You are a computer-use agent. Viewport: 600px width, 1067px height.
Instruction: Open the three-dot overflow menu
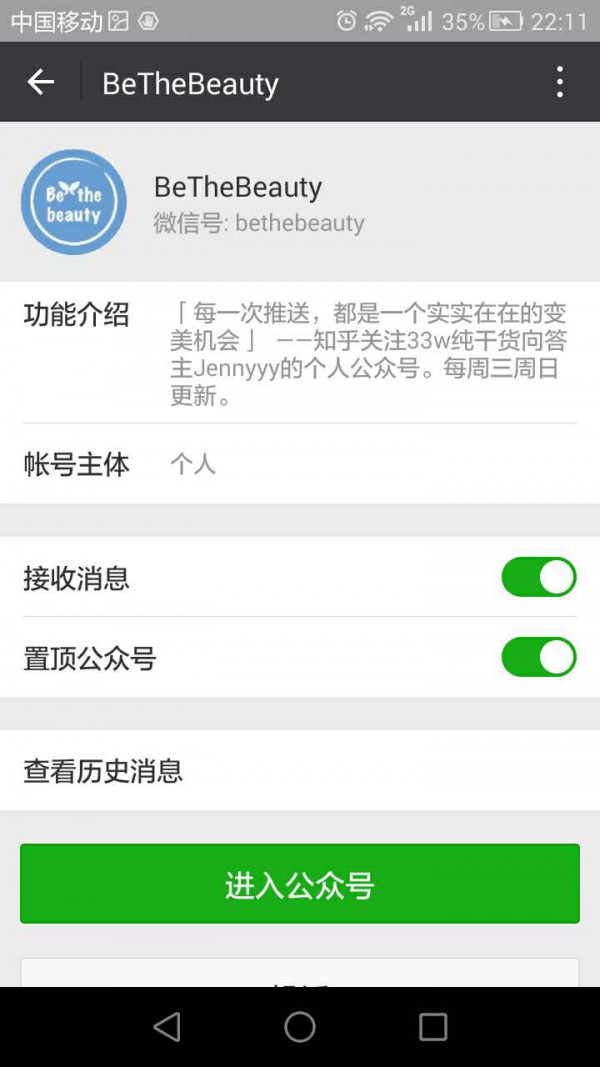[559, 82]
